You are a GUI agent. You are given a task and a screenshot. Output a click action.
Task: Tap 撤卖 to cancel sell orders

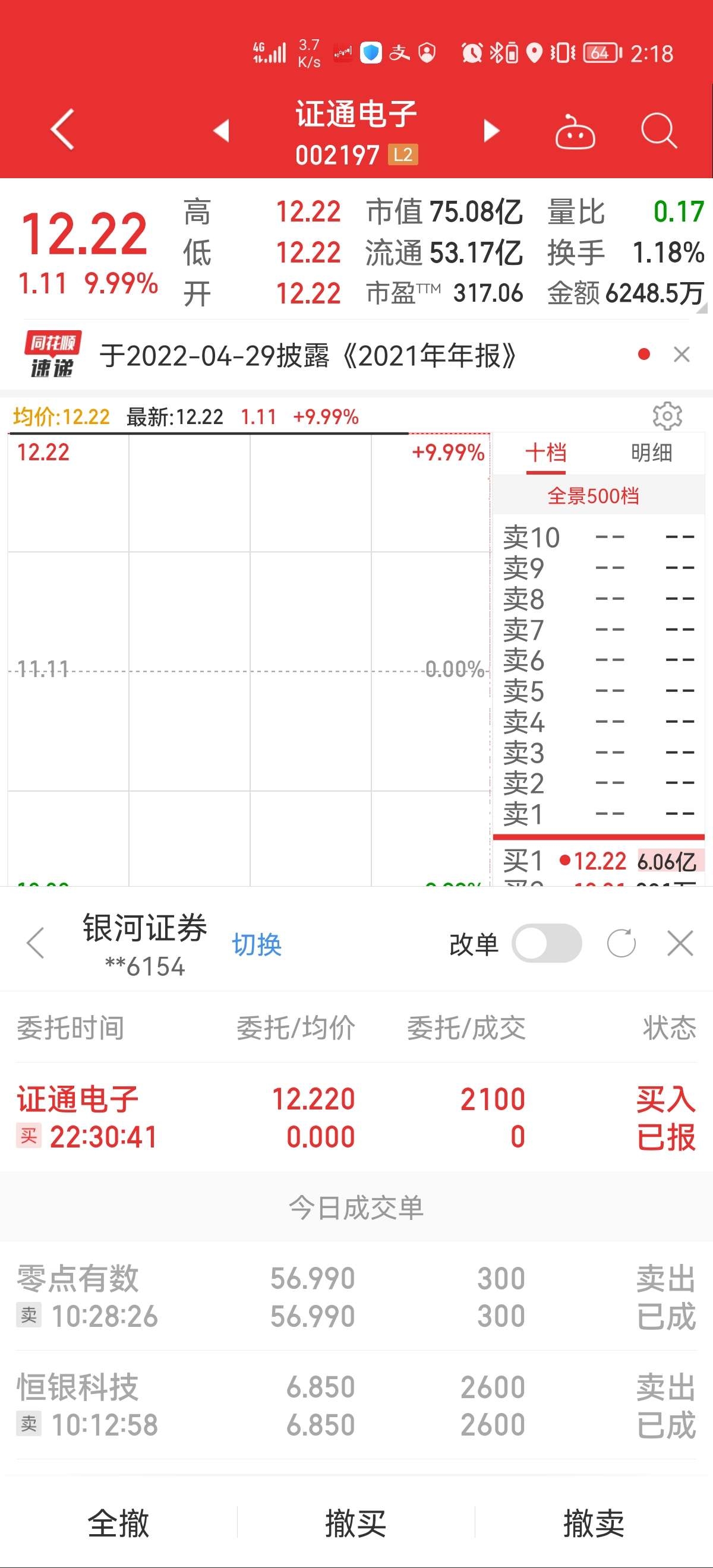point(594,1523)
